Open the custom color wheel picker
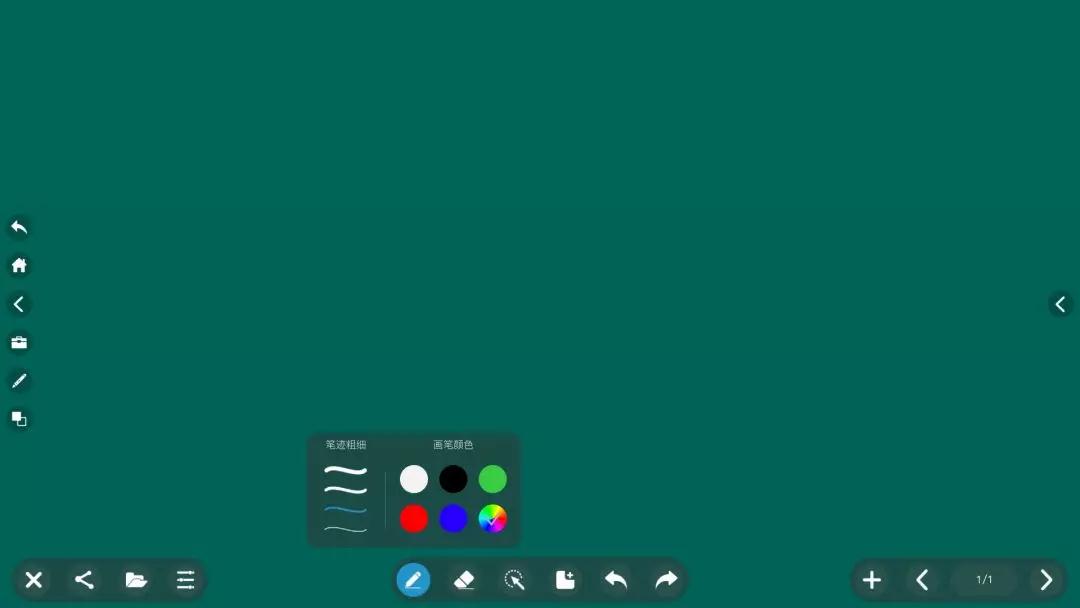Screen dimensions: 1080x608 492,518
